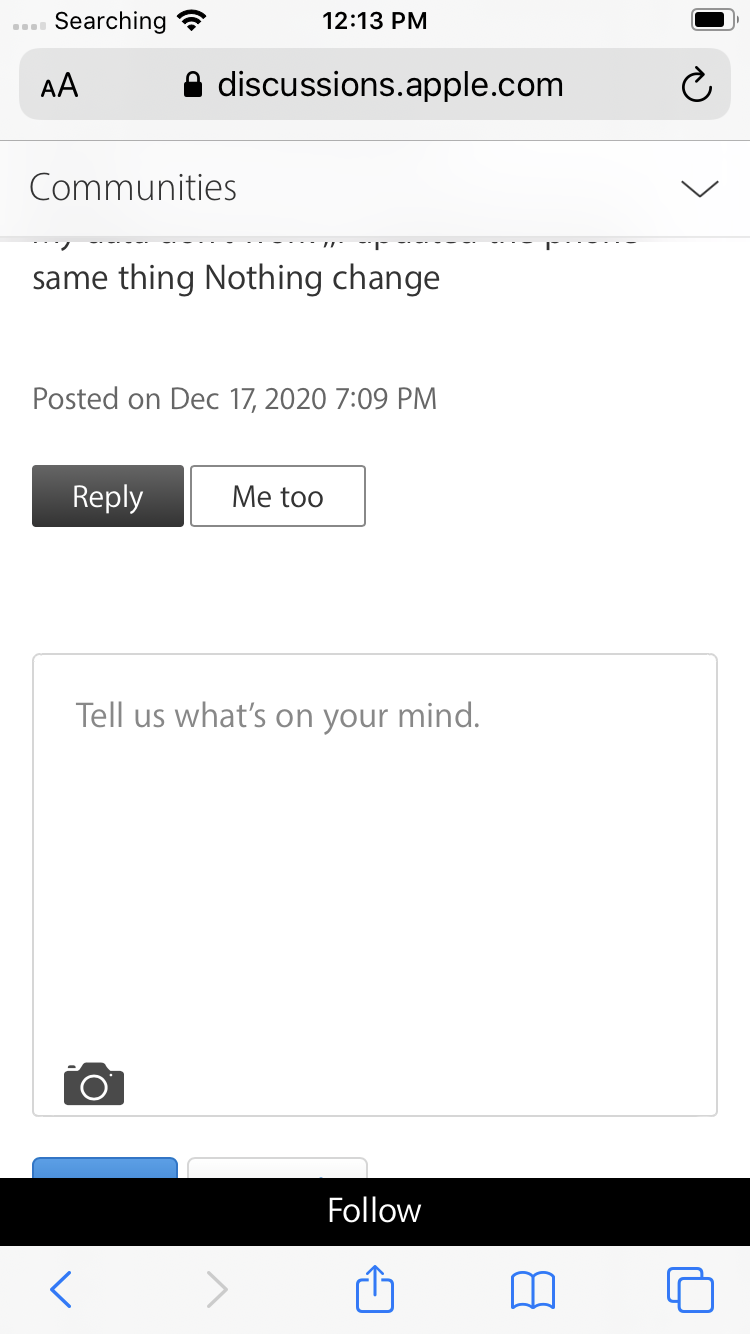Show open tabs
Viewport: 750px width, 1334px height.
point(690,1290)
